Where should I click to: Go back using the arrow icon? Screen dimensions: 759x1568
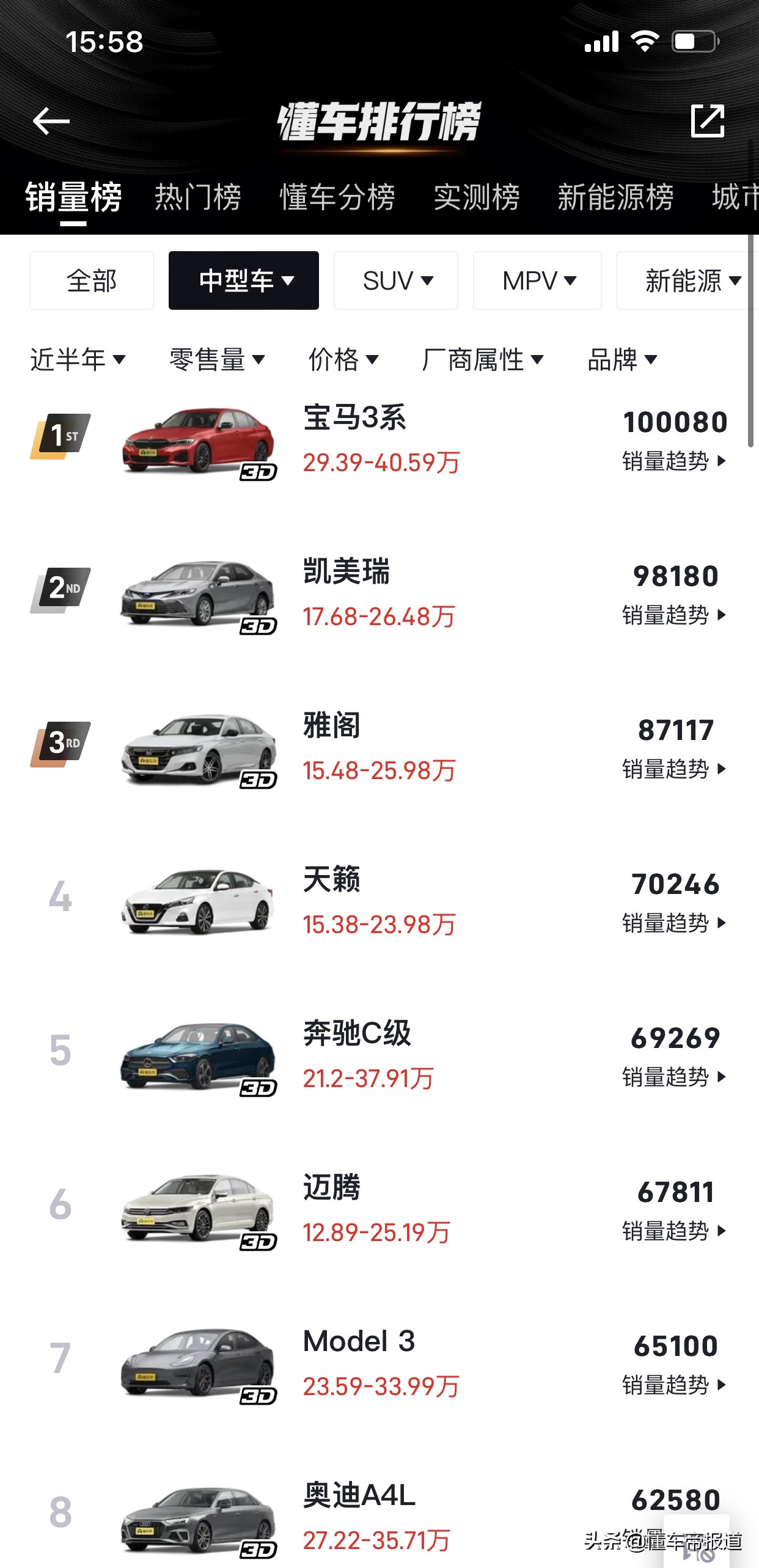51,121
